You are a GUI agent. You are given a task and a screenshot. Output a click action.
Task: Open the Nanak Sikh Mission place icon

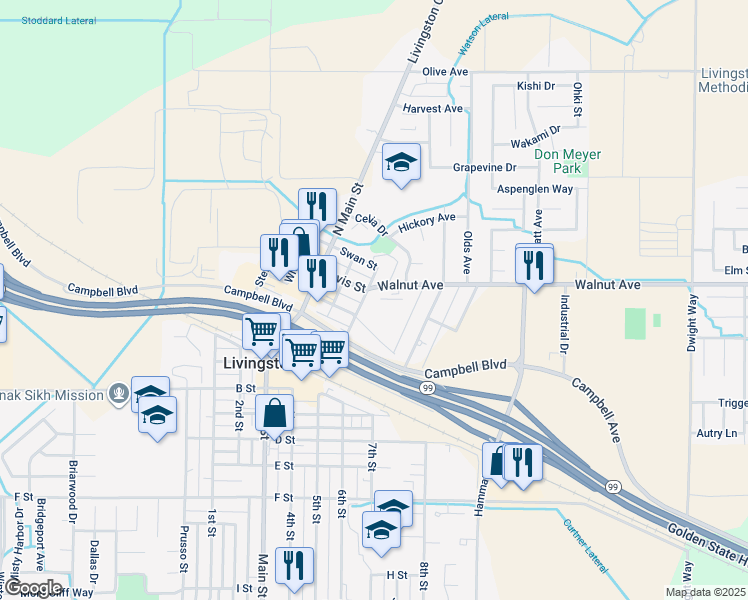click(x=120, y=390)
